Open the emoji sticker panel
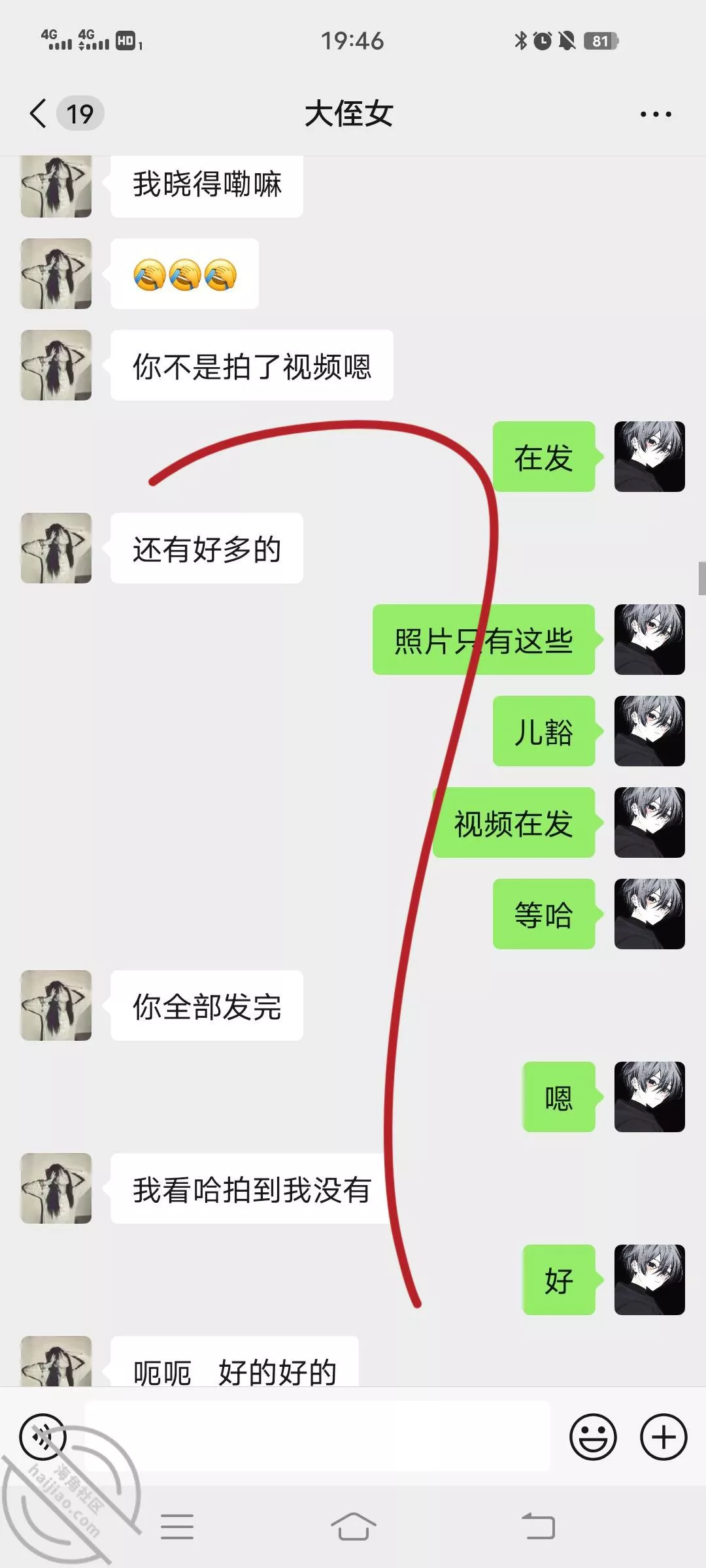 tap(593, 1437)
